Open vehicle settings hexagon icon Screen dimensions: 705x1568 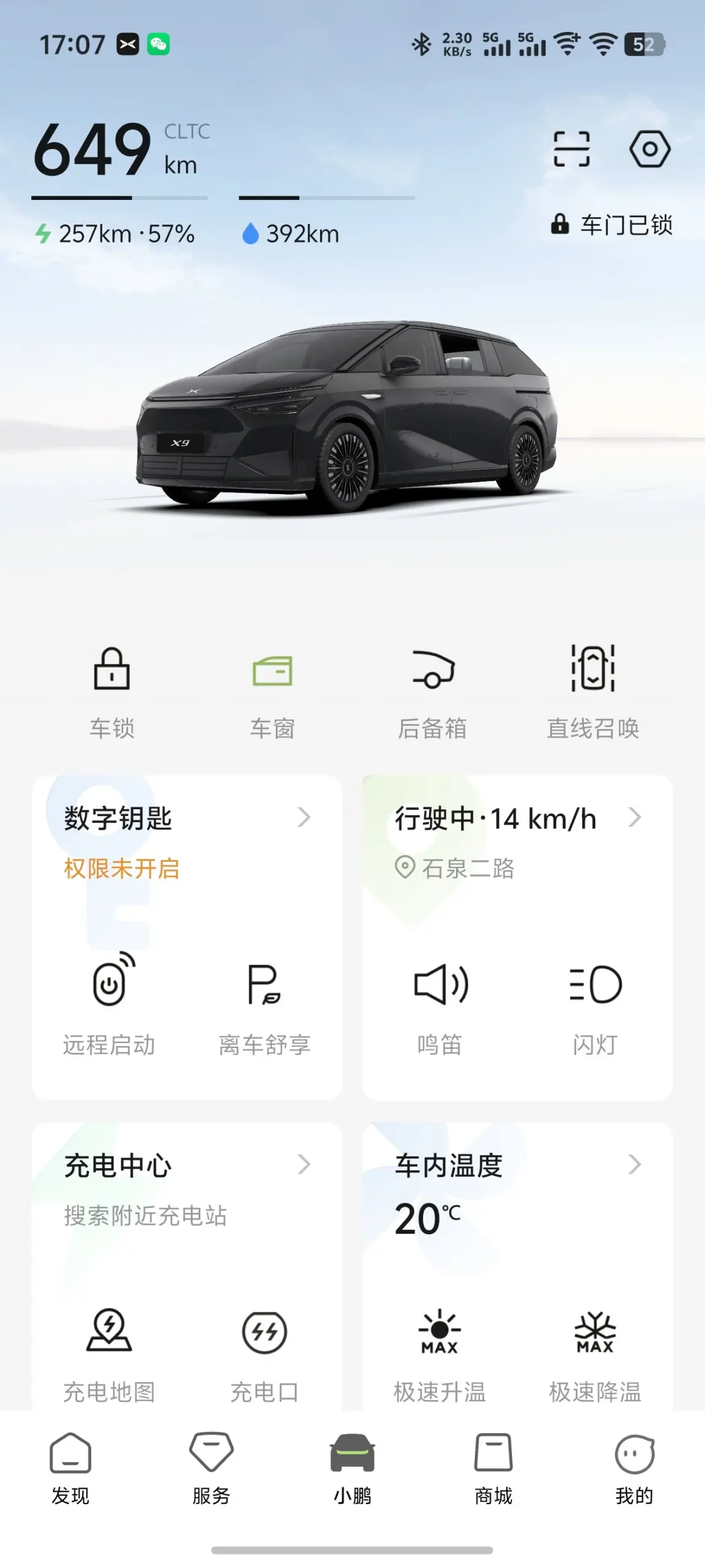coord(649,149)
